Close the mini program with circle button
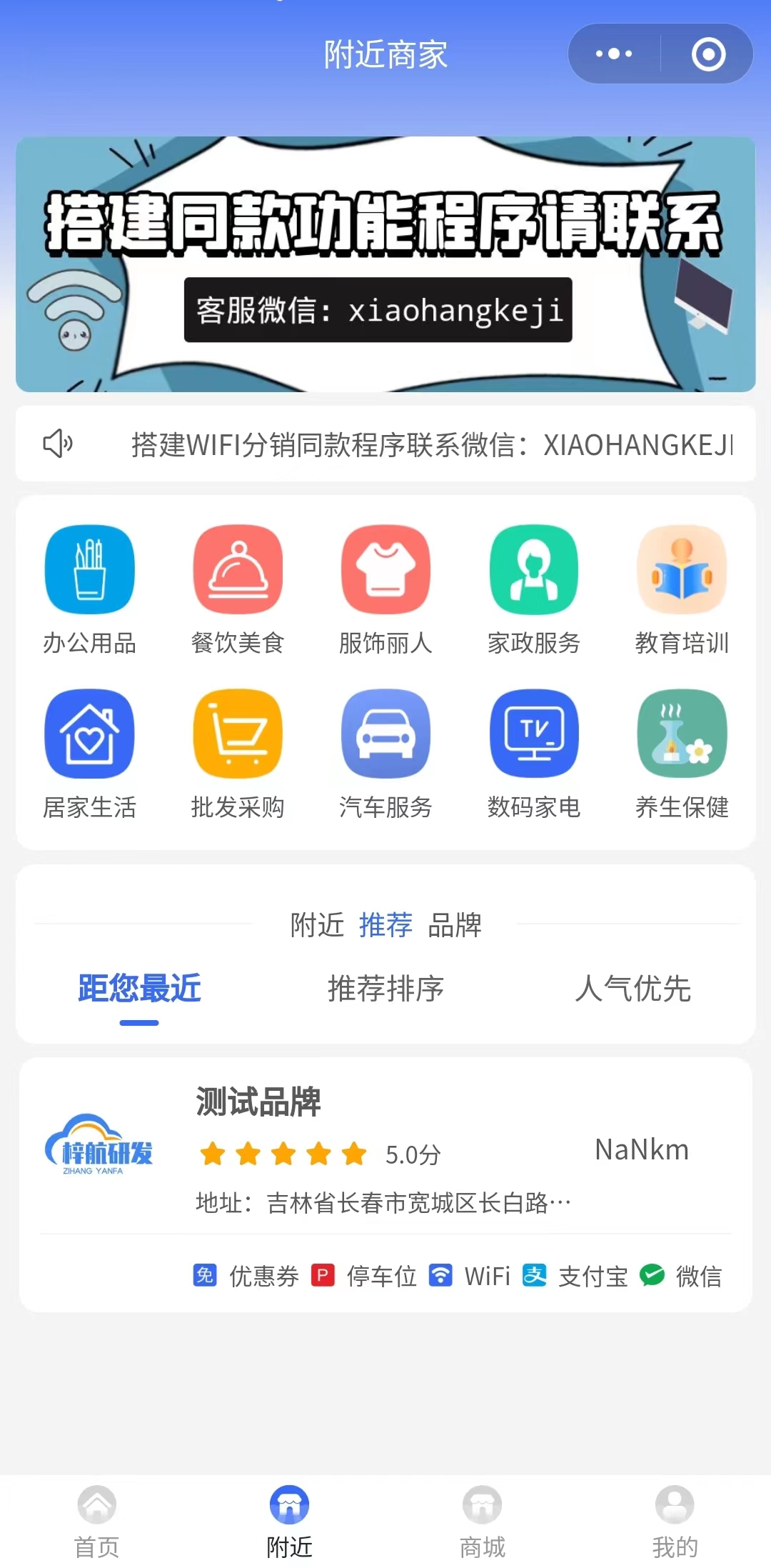The image size is (771, 1568). 708,54
